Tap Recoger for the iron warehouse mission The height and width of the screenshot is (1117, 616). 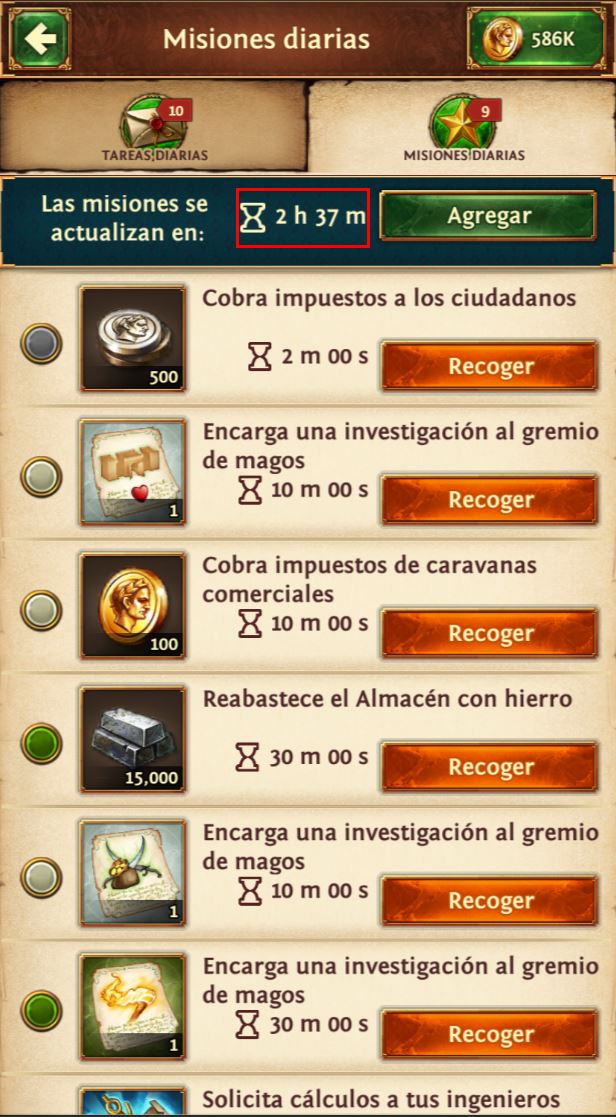pyautogui.click(x=489, y=767)
